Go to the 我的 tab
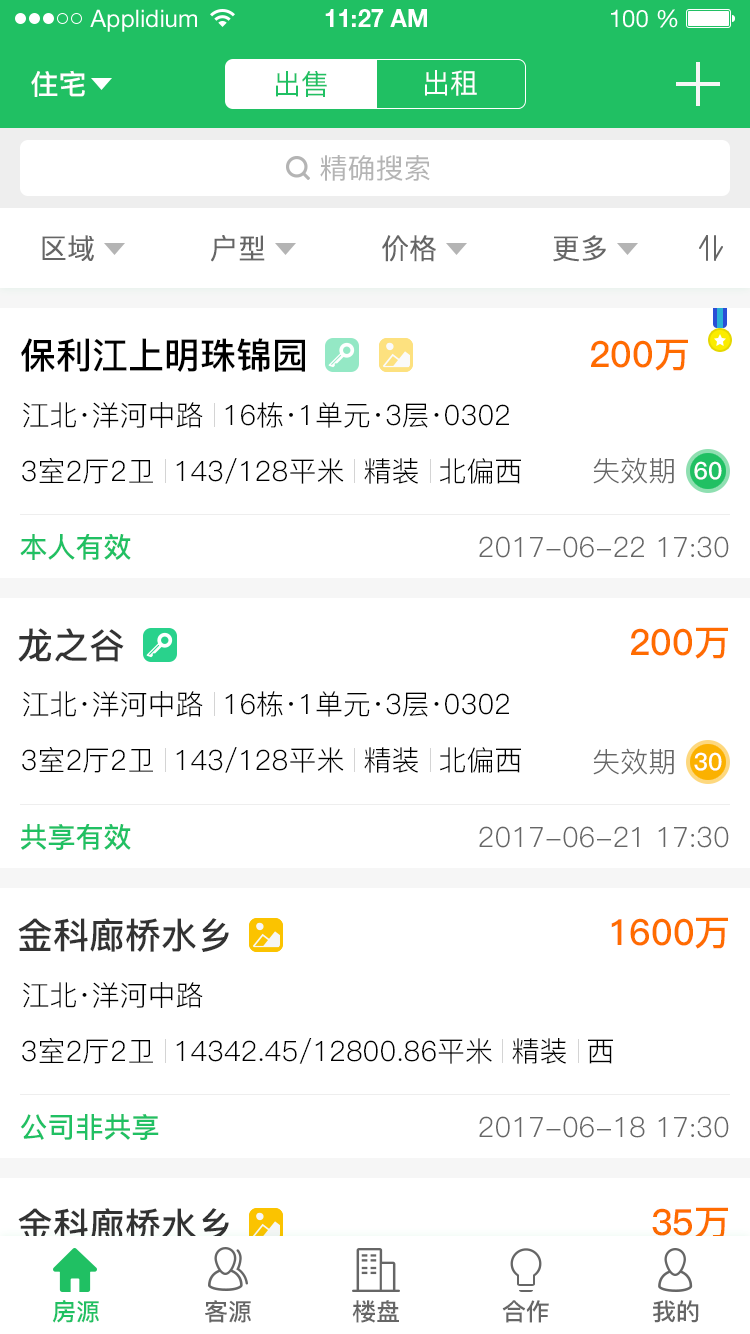This screenshot has width=750, height=1334. [675, 1286]
